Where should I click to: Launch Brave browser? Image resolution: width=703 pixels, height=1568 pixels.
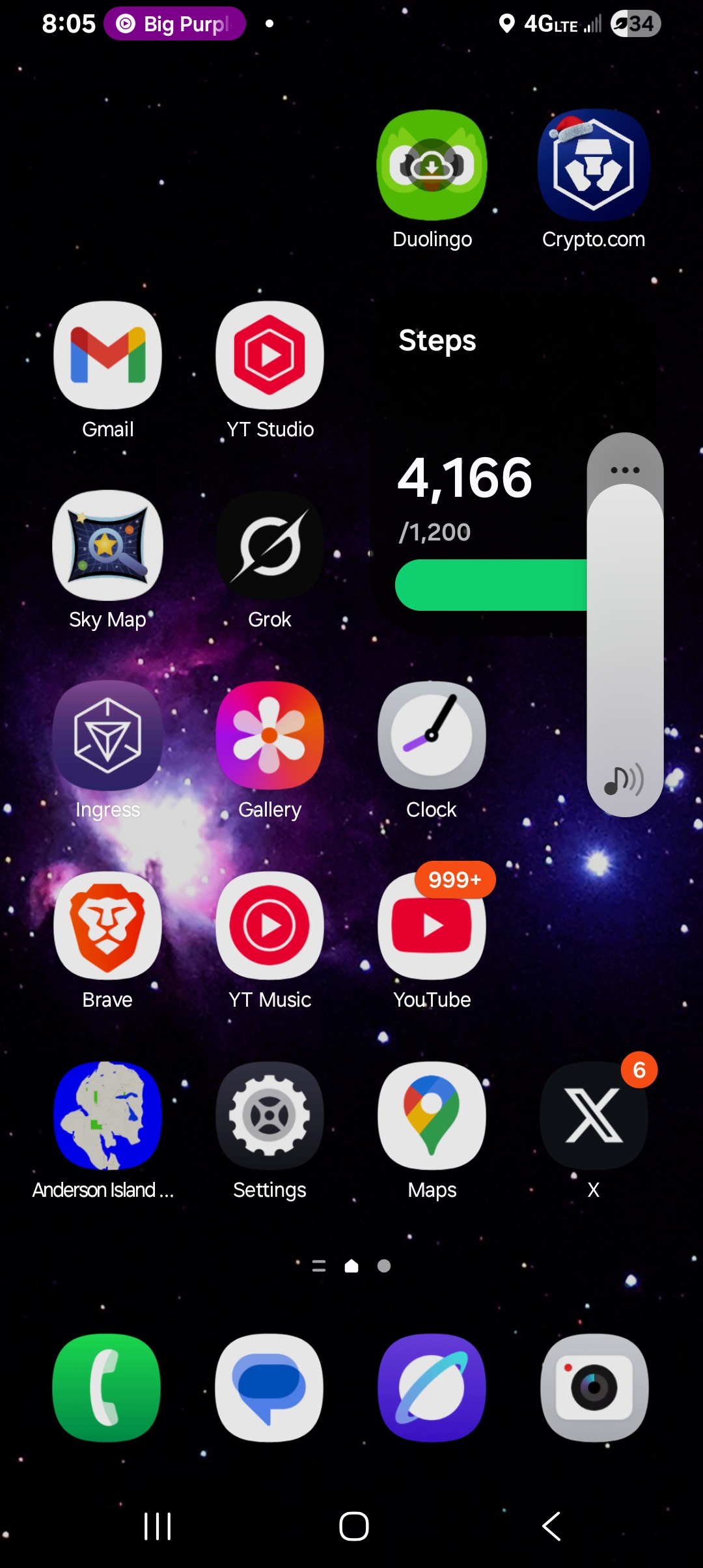click(108, 925)
